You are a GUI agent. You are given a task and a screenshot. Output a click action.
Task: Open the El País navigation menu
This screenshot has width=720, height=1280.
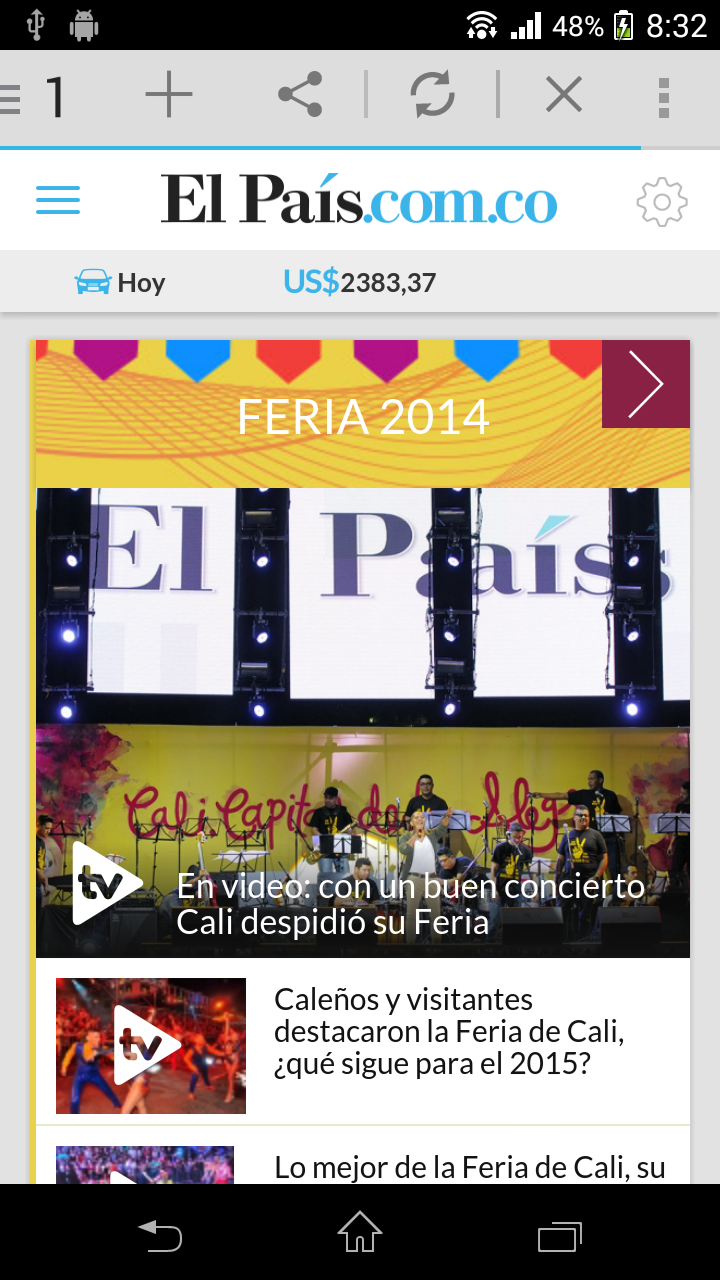(x=57, y=199)
